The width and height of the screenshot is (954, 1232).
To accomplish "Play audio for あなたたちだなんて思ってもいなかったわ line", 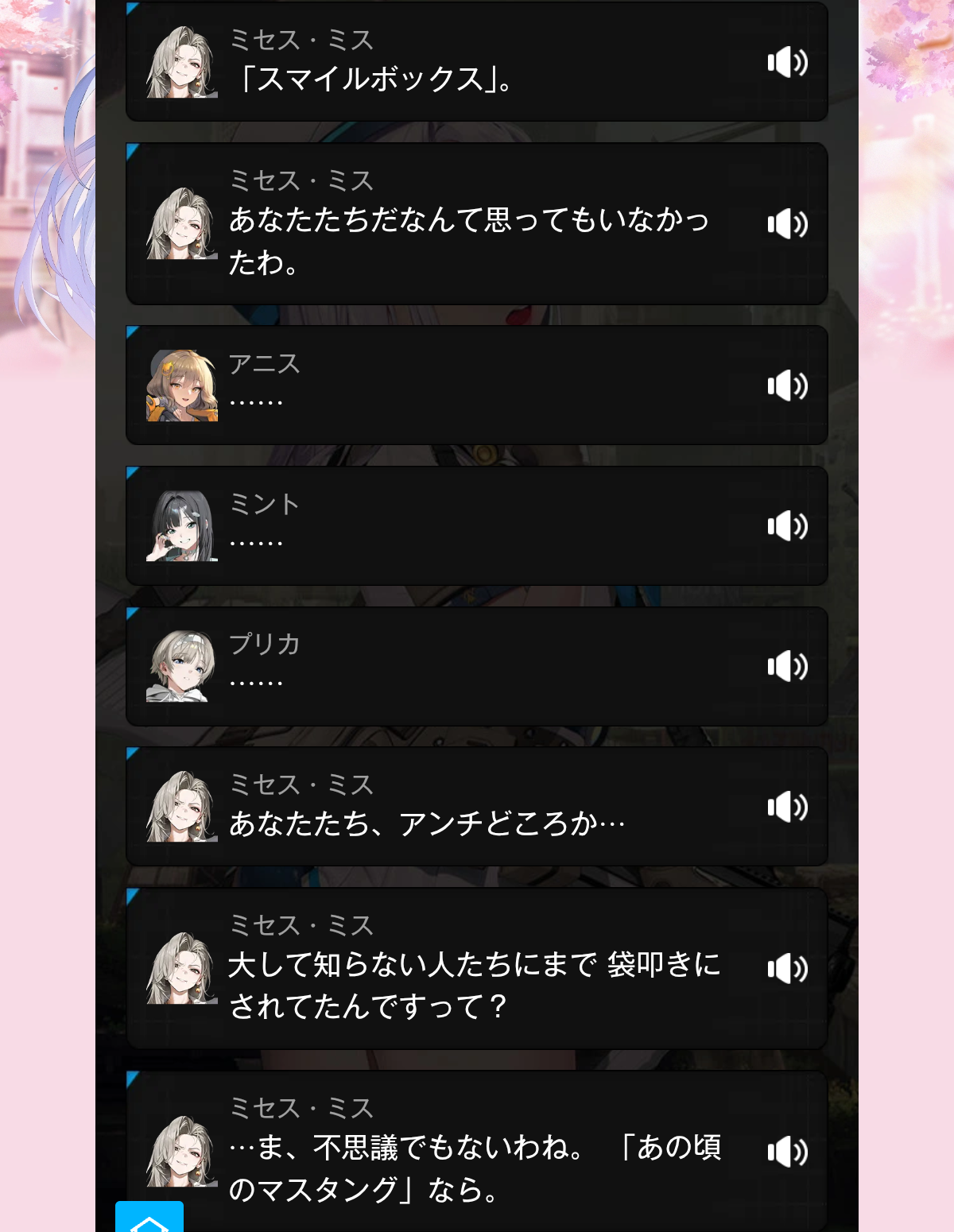I will point(787,224).
